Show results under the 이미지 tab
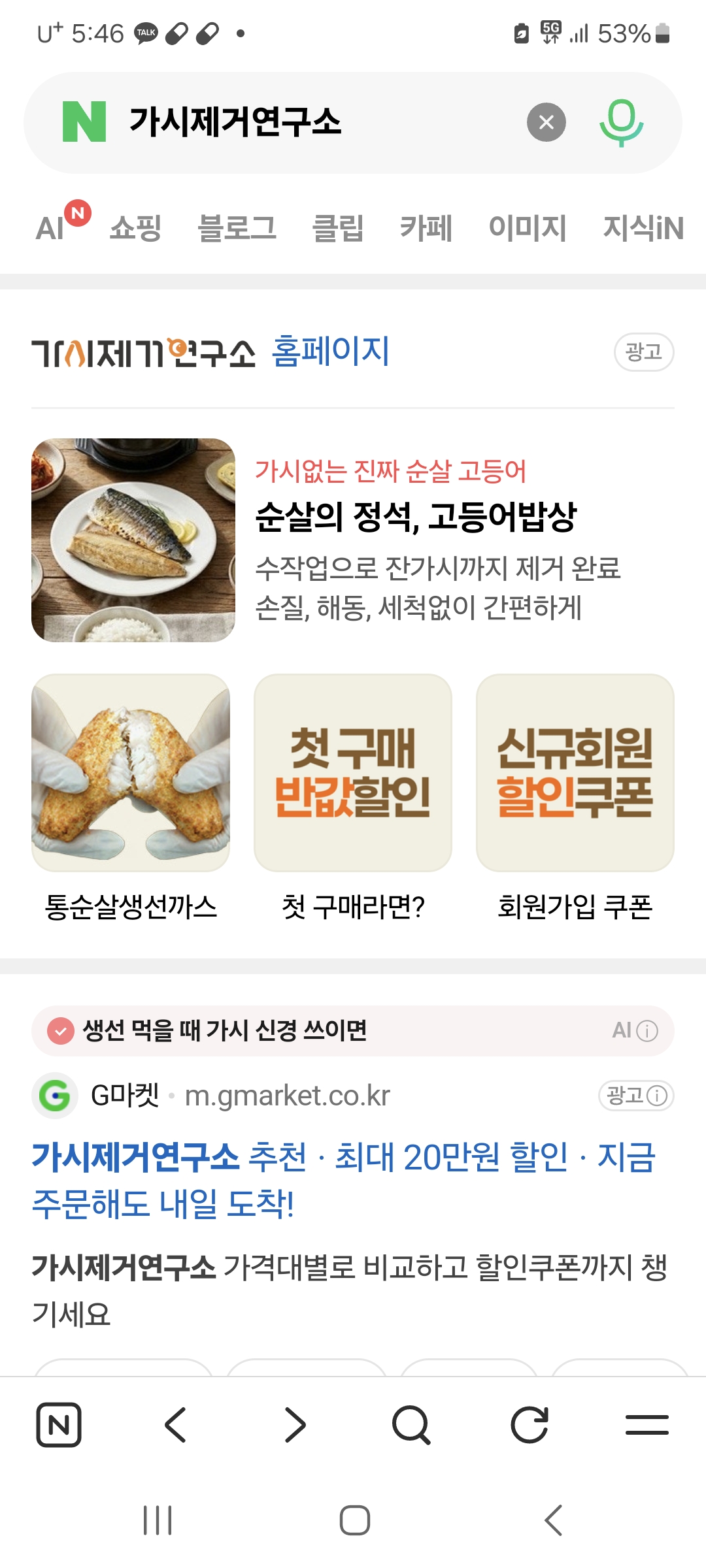Image resolution: width=706 pixels, height=1568 pixels. point(528,228)
